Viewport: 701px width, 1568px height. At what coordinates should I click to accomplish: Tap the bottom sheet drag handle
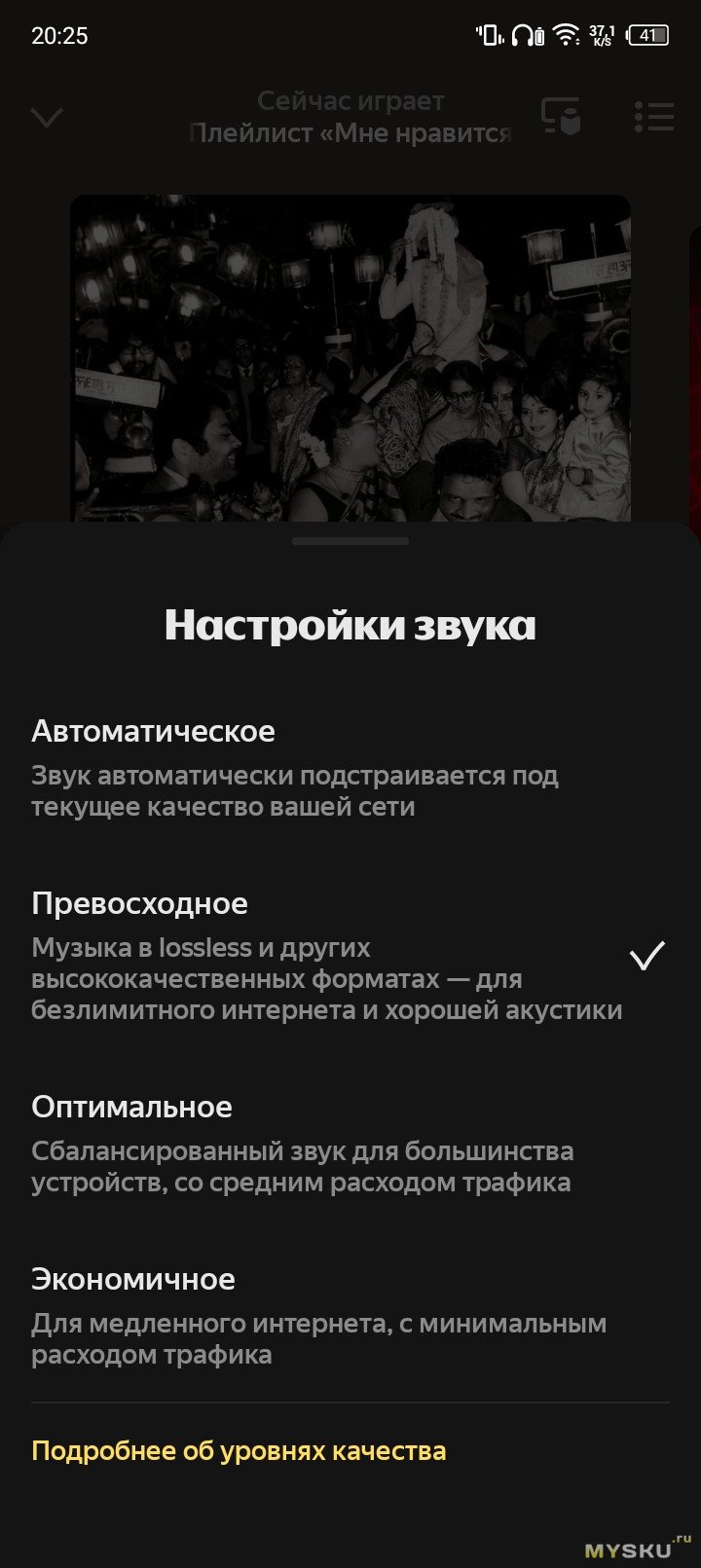[350, 541]
